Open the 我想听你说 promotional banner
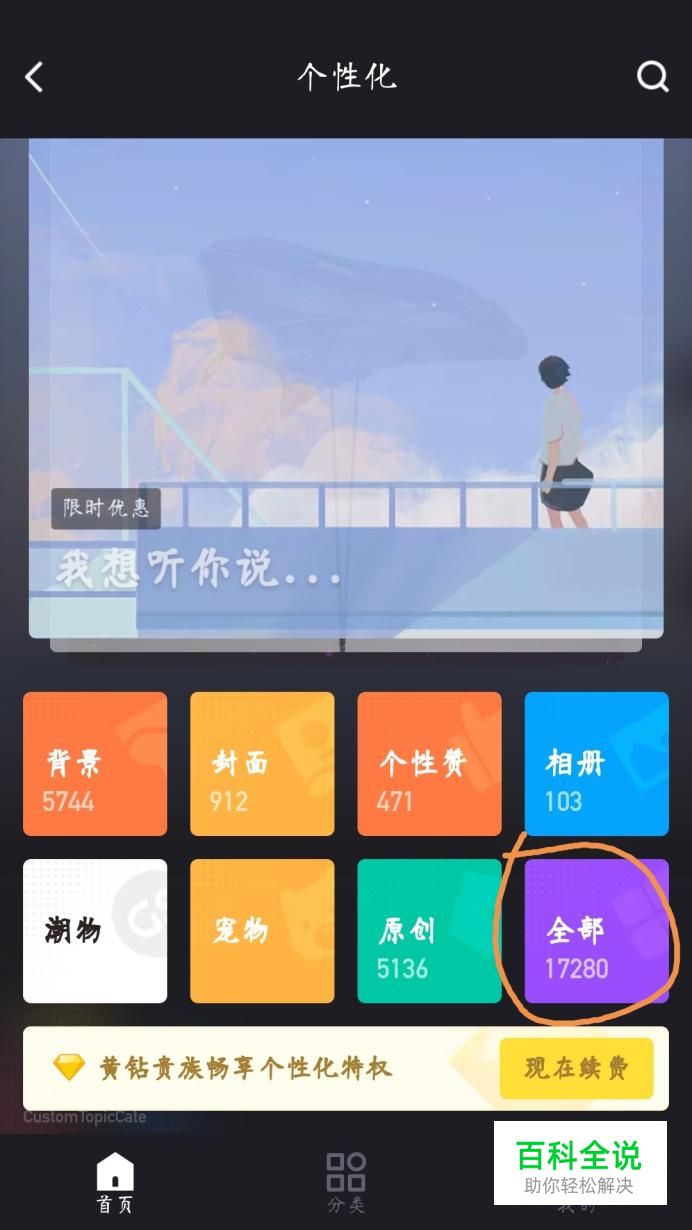Image resolution: width=692 pixels, height=1230 pixels. tap(345, 390)
